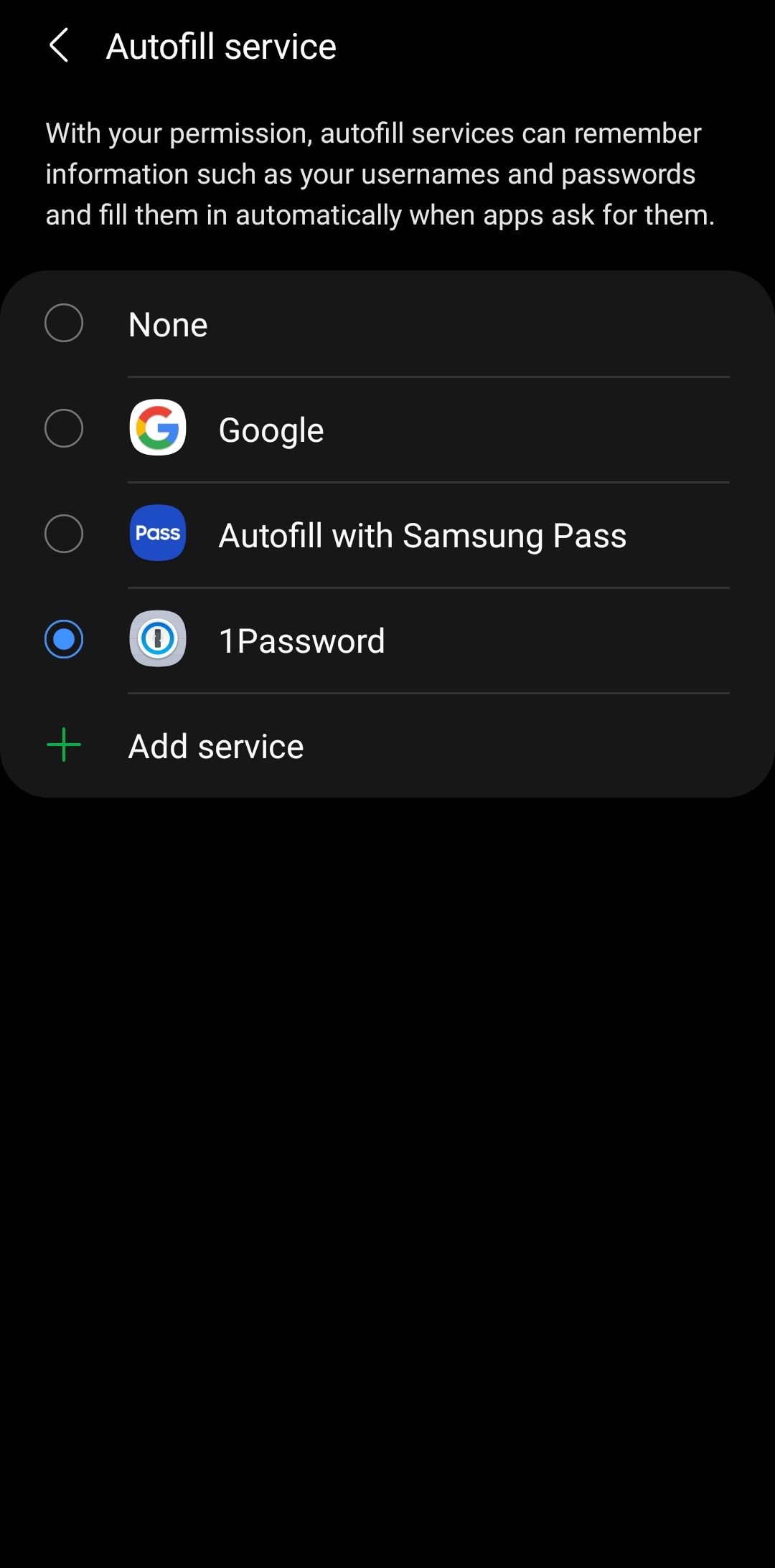Deselect the 1Password radio button
Viewport: 775px width, 1568px height.
(64, 640)
